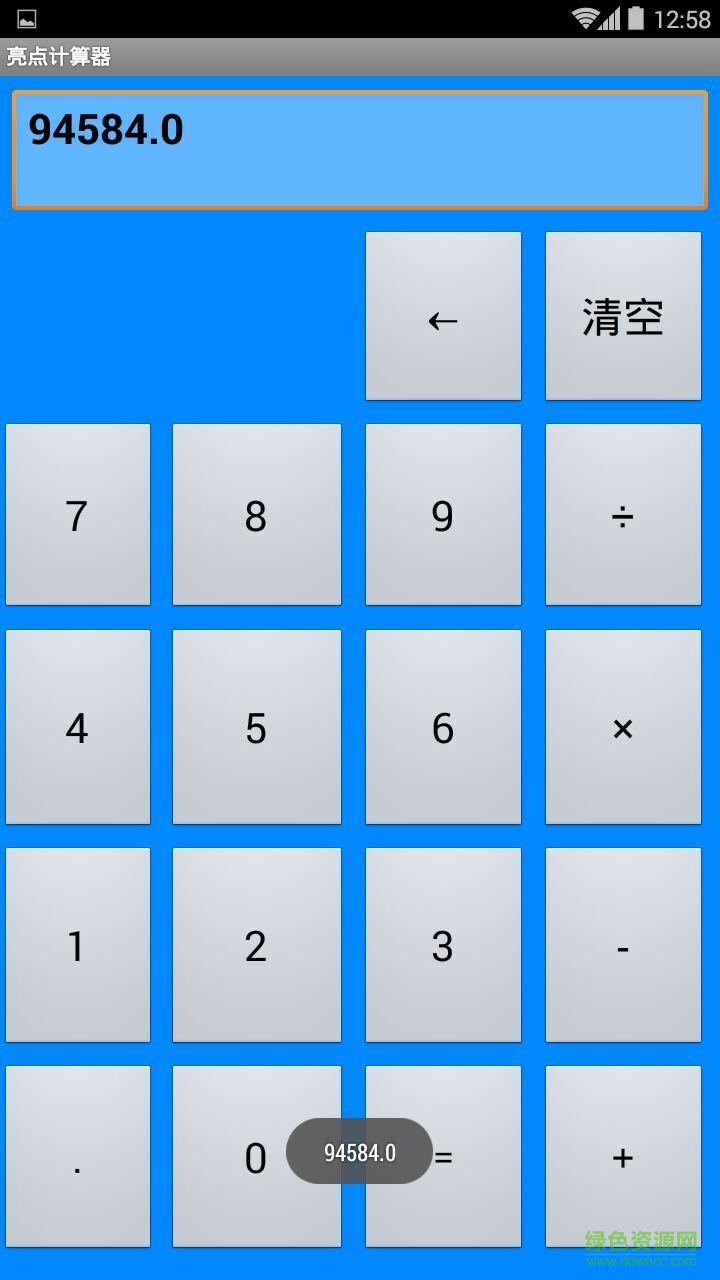Select the 9 key
The width and height of the screenshot is (720, 1280).
pyautogui.click(x=443, y=515)
